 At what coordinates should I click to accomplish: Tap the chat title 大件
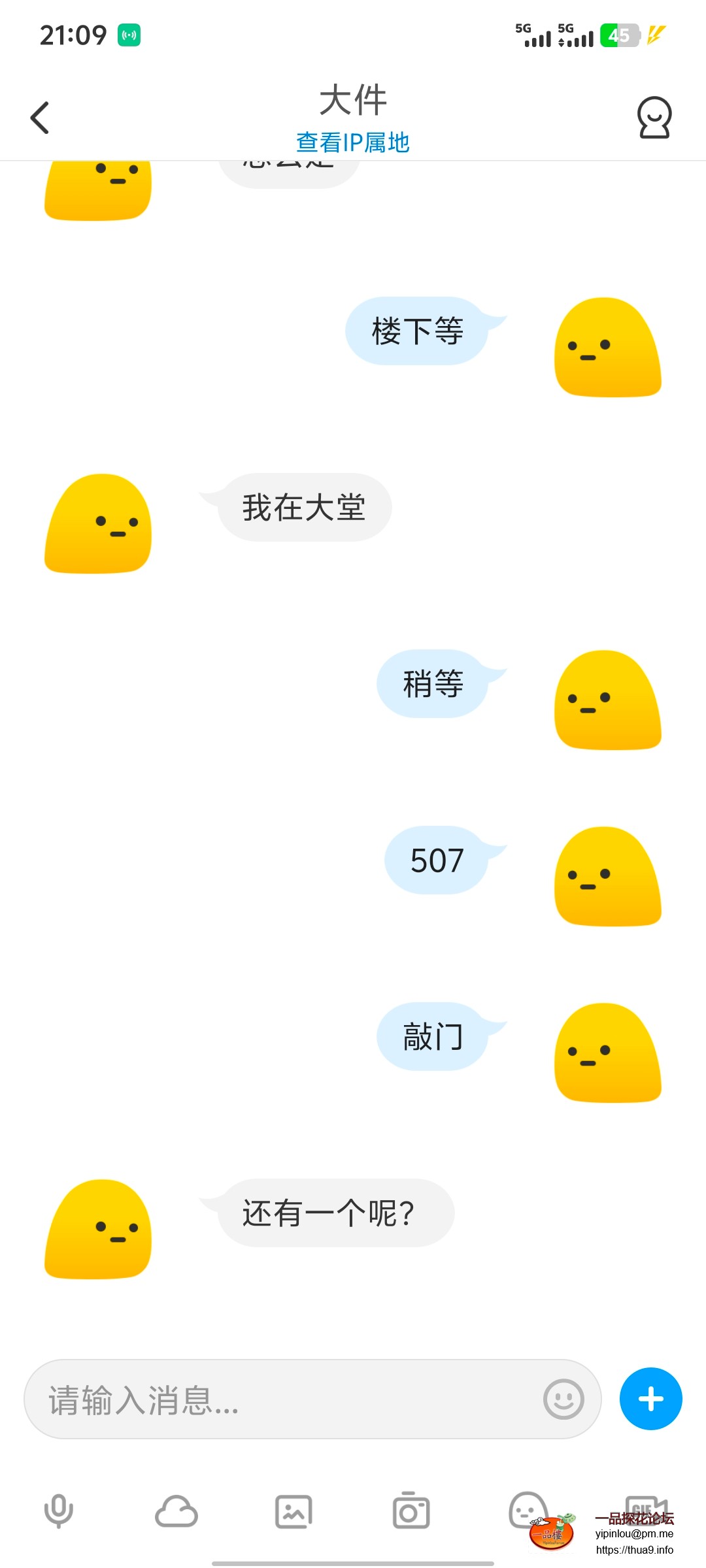(353, 99)
